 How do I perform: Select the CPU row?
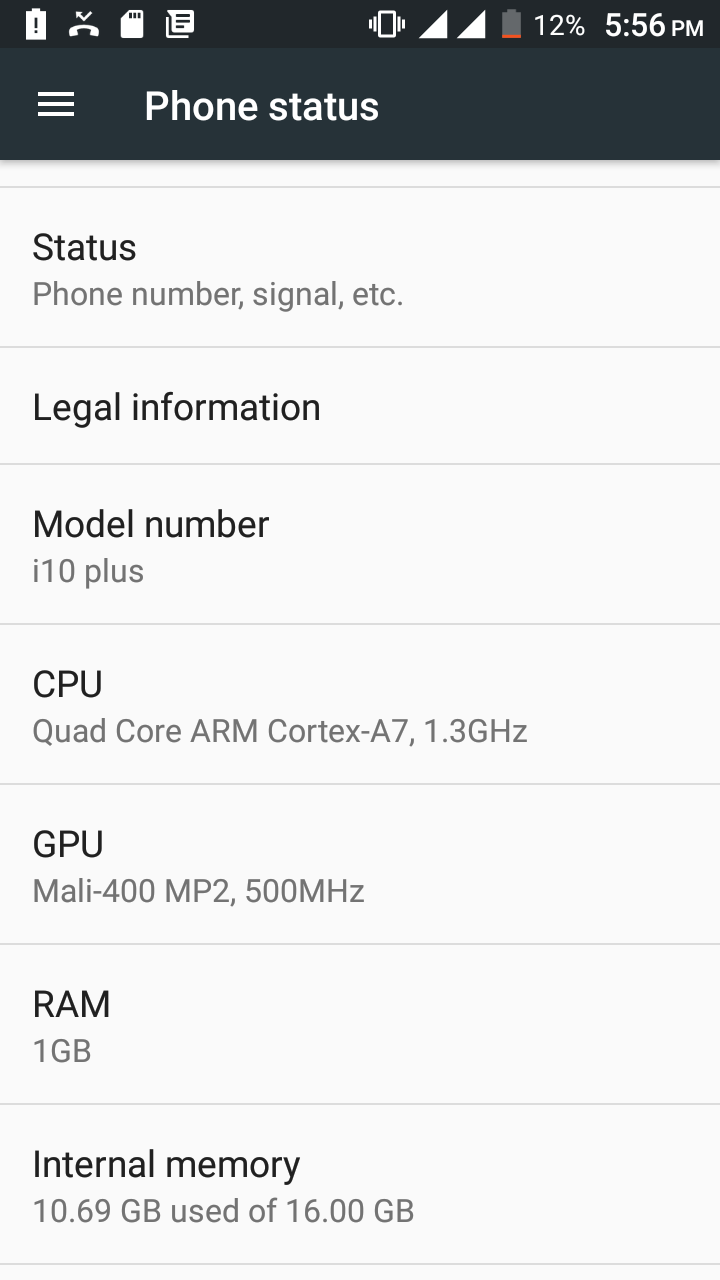pyautogui.click(x=360, y=705)
